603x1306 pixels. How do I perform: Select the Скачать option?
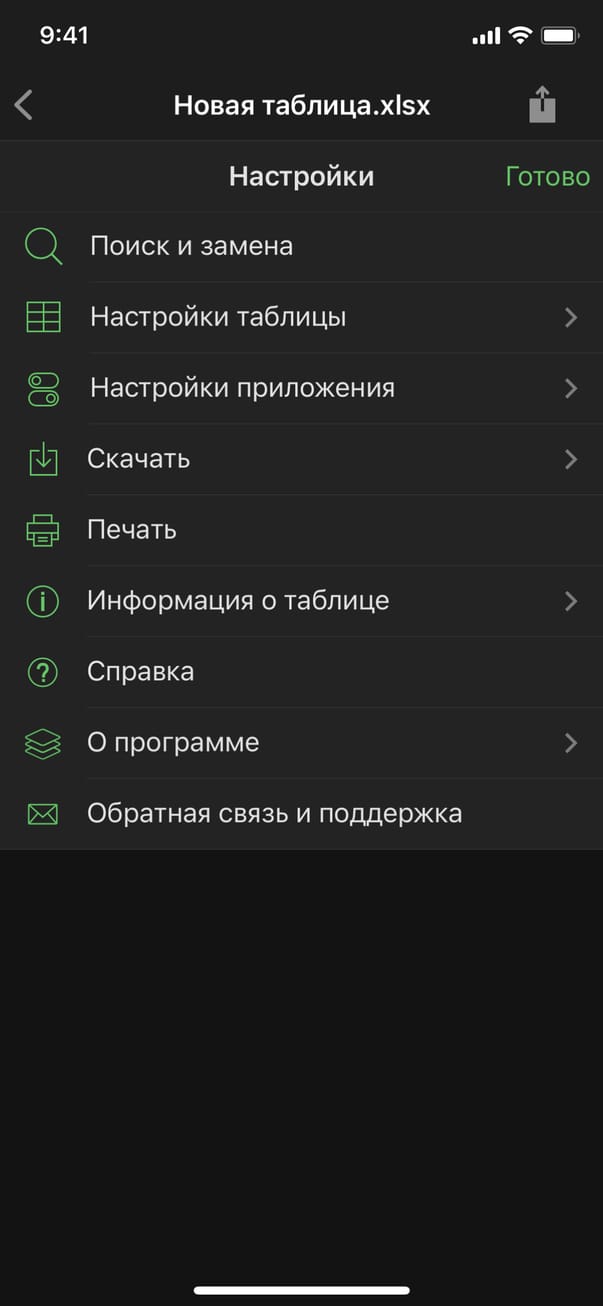139,459
